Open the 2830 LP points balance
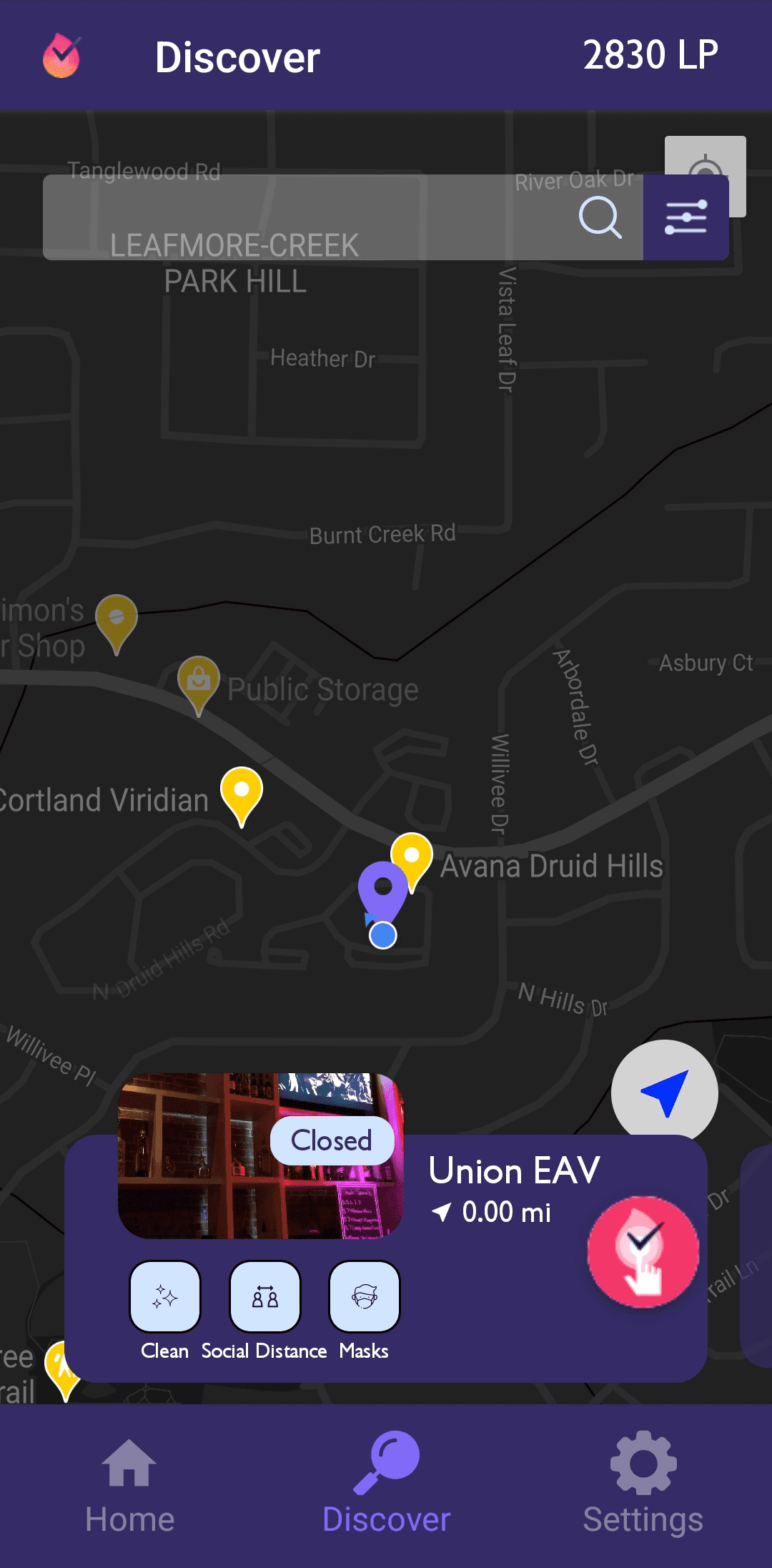Screen dimensions: 772x1568 (x=650, y=54)
